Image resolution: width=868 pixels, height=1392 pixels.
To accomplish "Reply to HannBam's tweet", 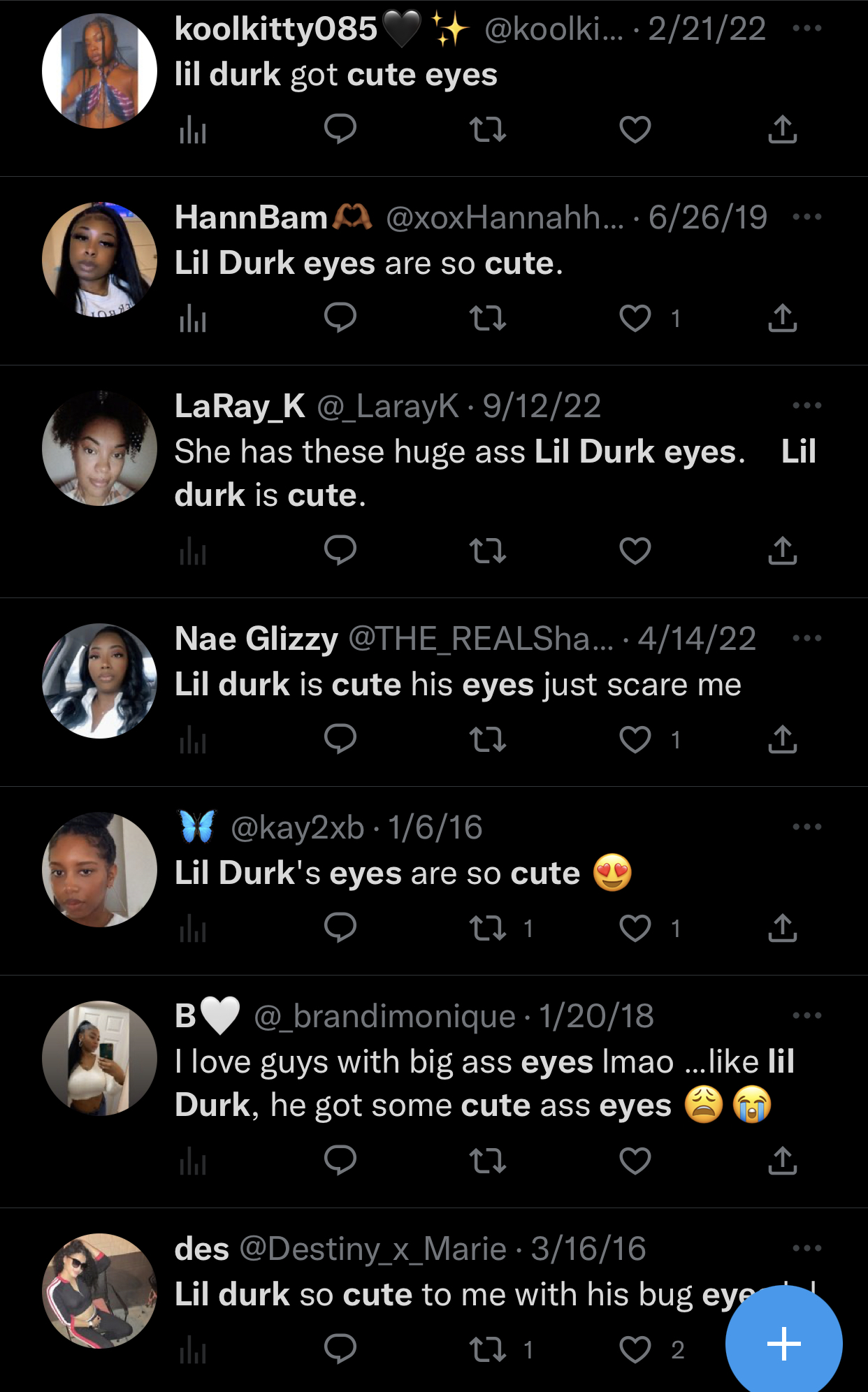I will (340, 318).
